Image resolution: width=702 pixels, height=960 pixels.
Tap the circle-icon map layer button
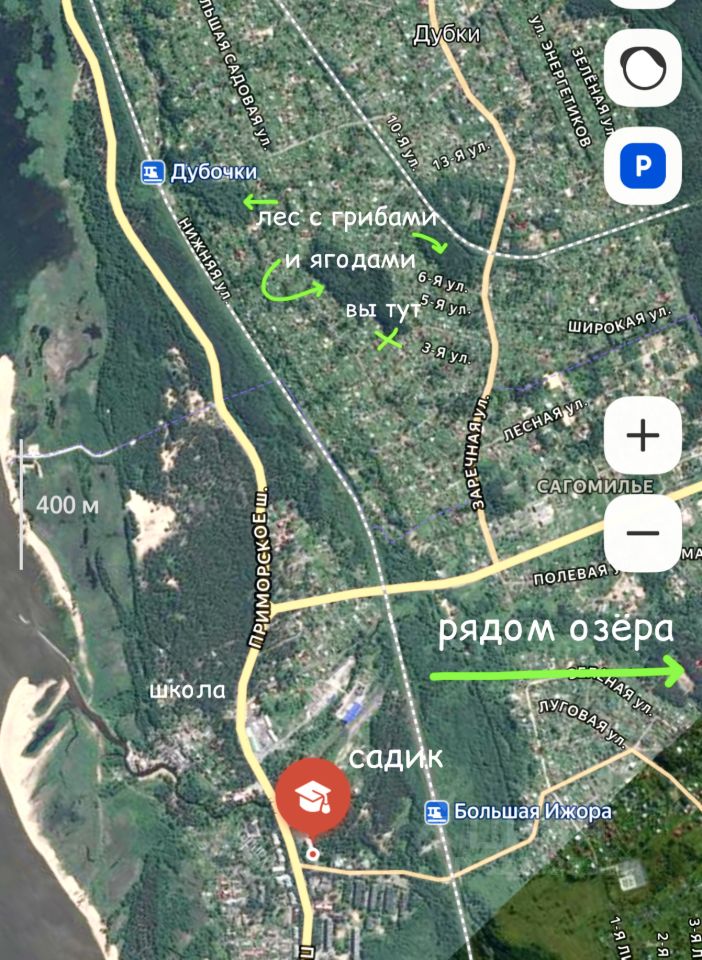point(643,70)
